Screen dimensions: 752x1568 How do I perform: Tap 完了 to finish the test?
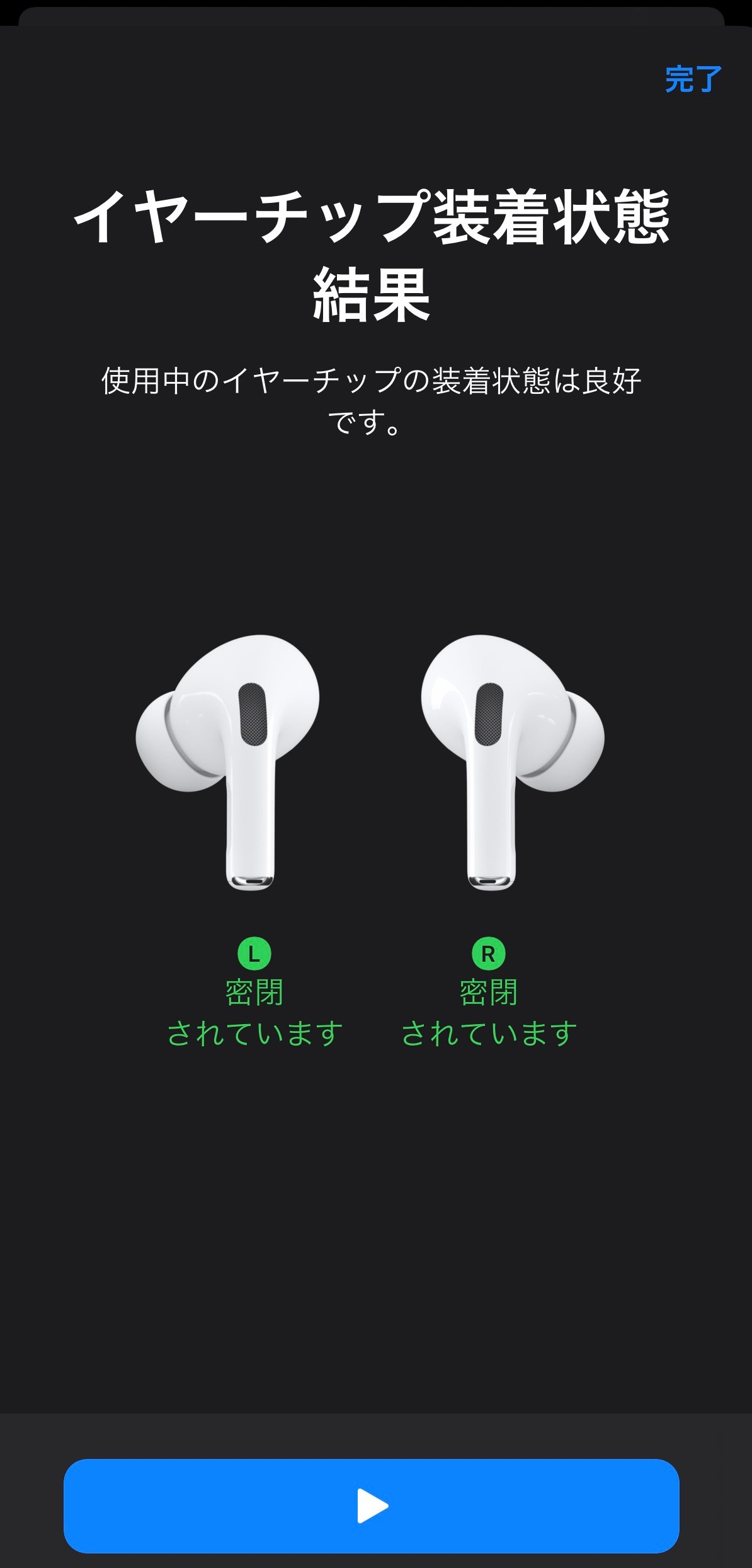pyautogui.click(x=692, y=80)
